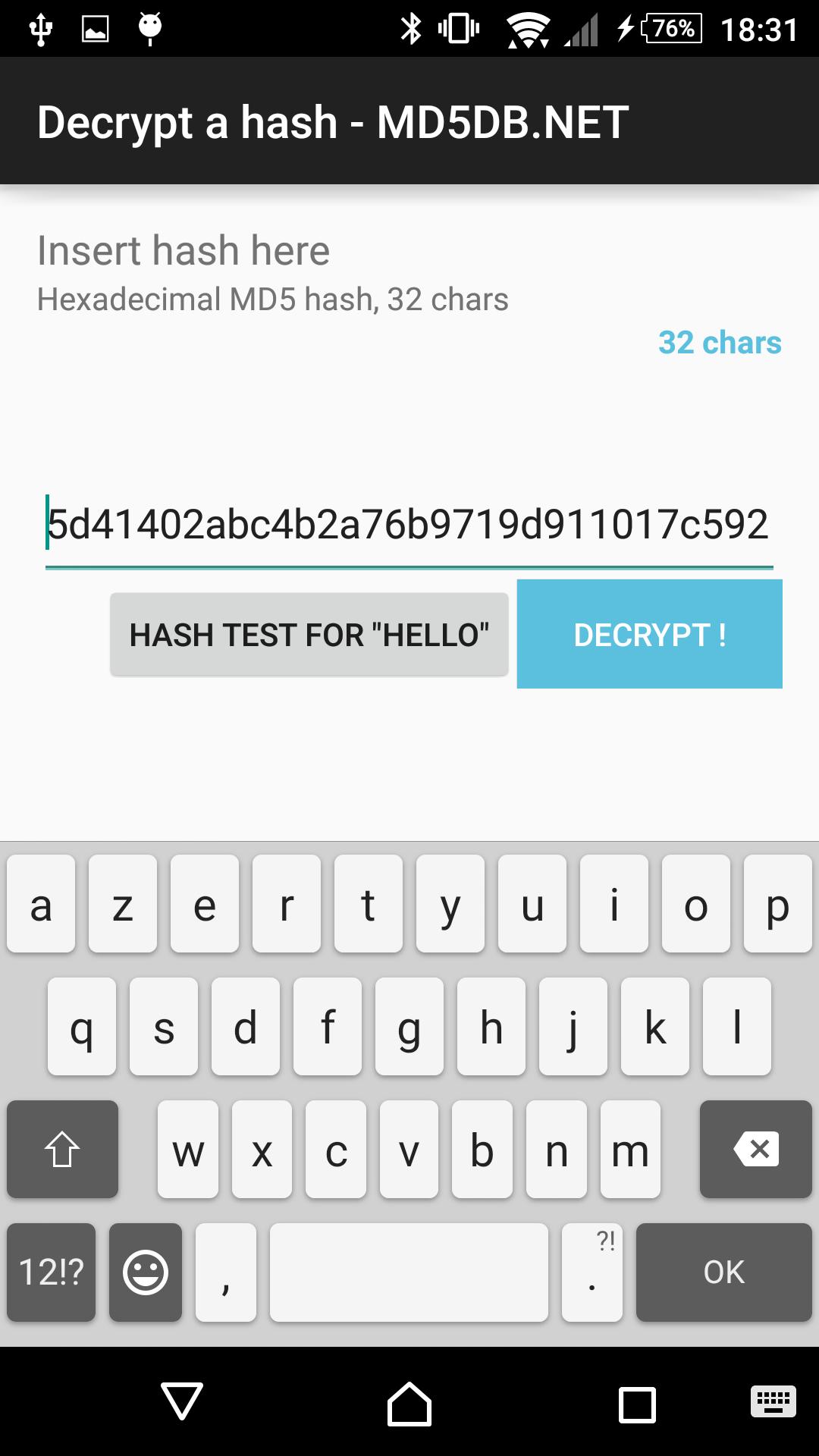
Task: Confirm entry with the keyboard OK key
Action: tap(723, 1272)
